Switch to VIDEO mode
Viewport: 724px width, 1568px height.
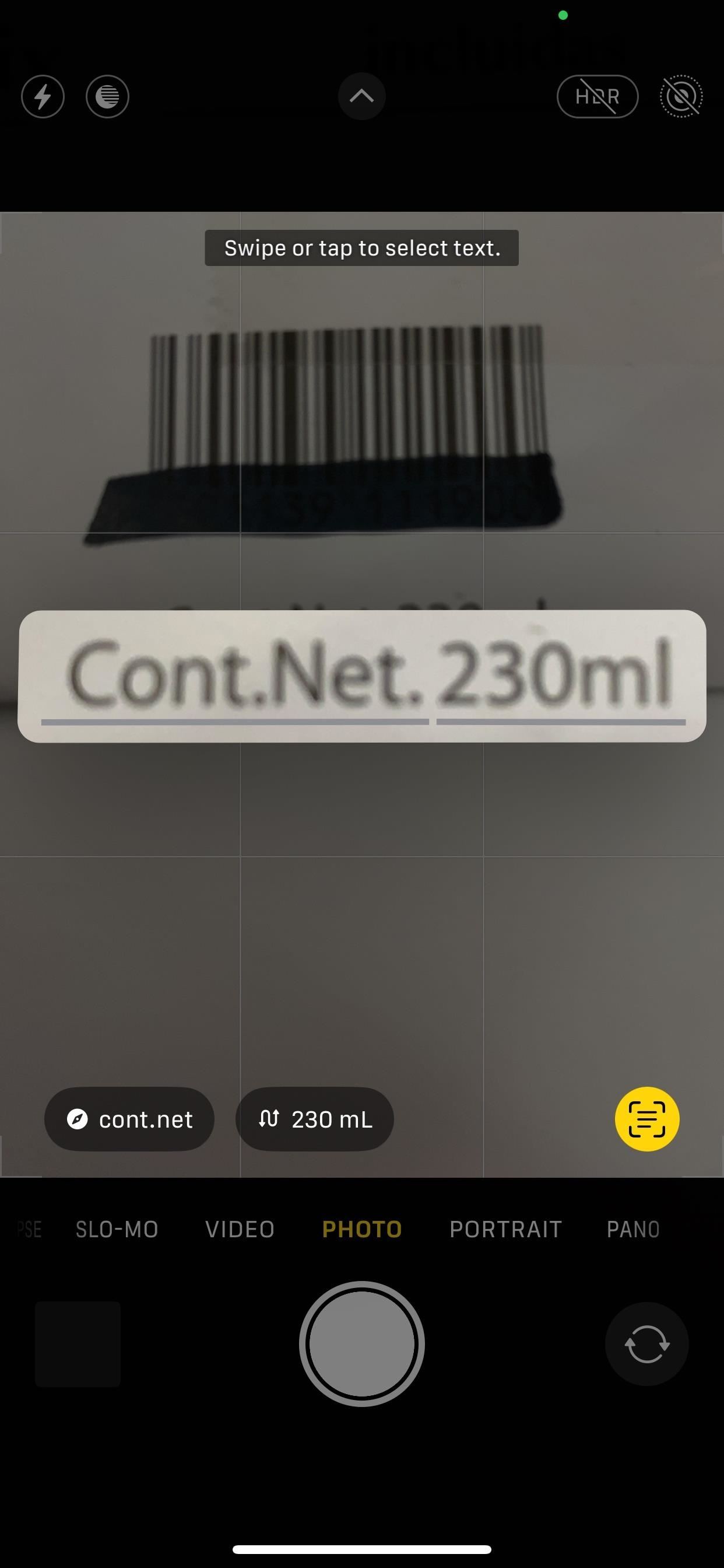[240, 1229]
